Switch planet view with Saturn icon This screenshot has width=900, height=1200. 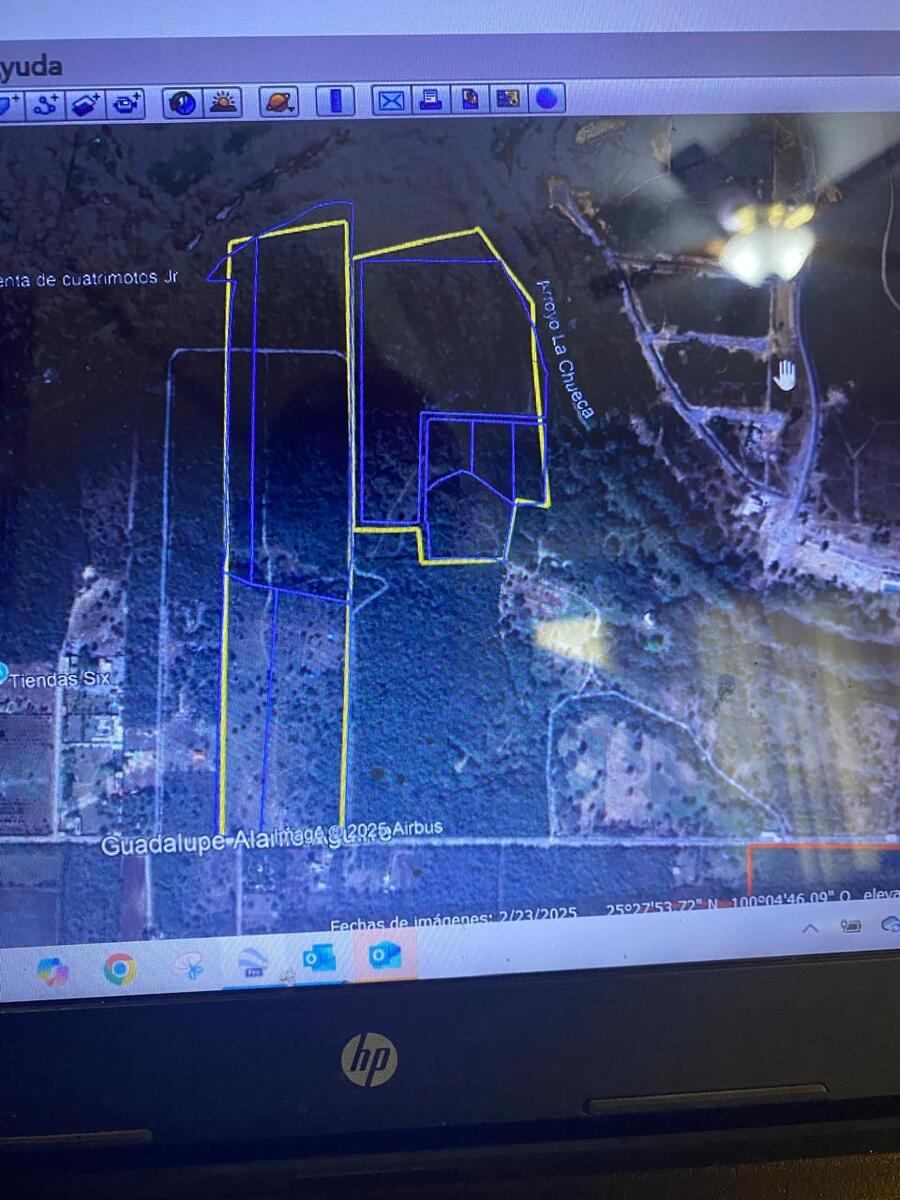tap(279, 101)
